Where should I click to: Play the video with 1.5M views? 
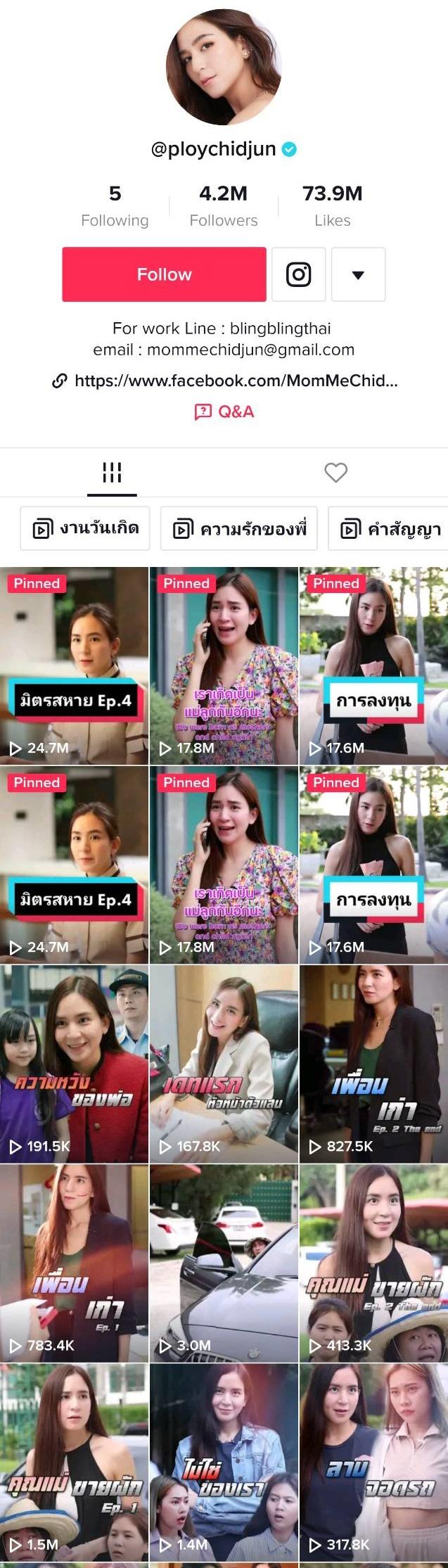click(74, 1462)
